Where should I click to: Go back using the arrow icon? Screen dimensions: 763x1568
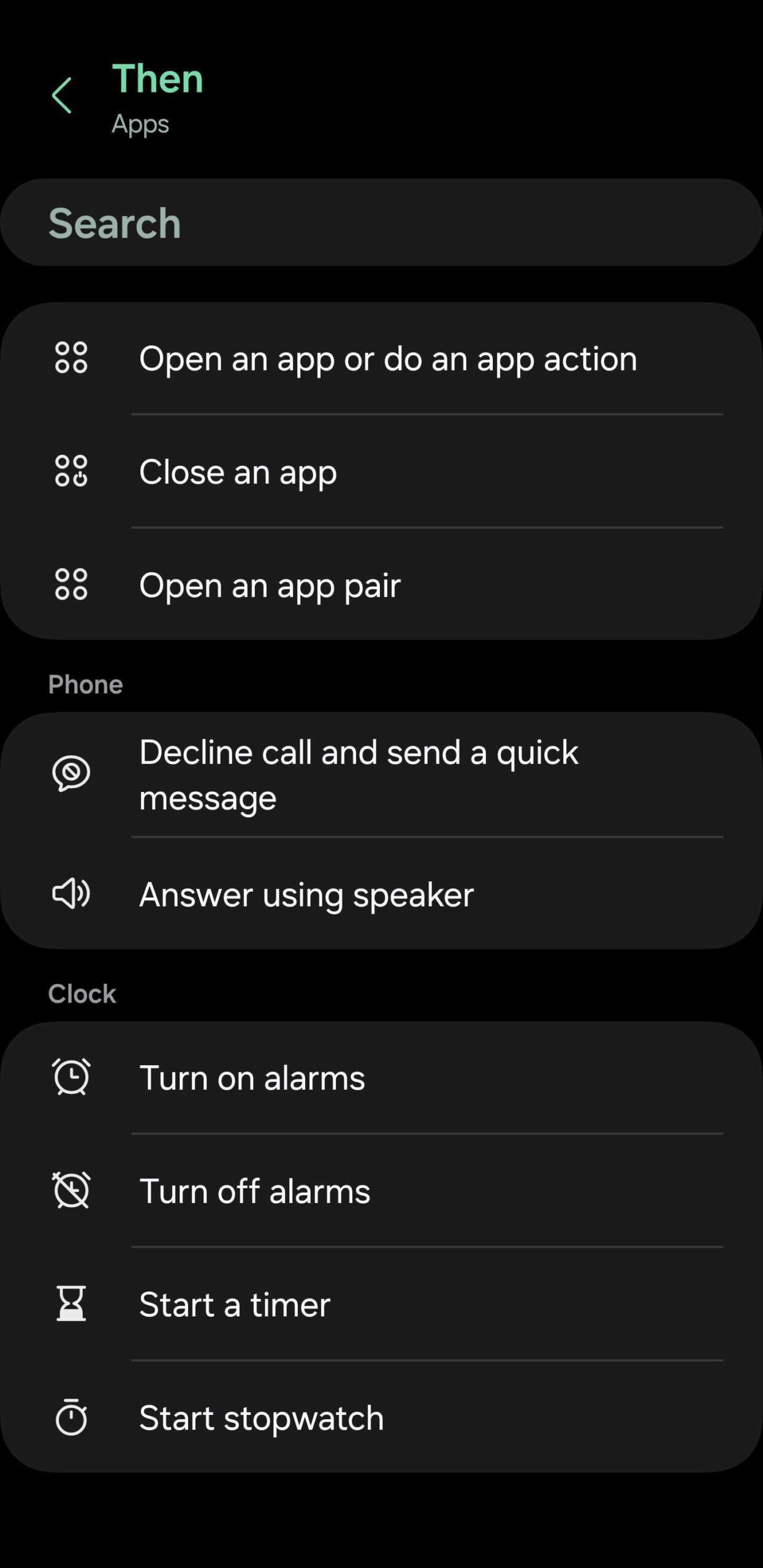click(x=61, y=96)
